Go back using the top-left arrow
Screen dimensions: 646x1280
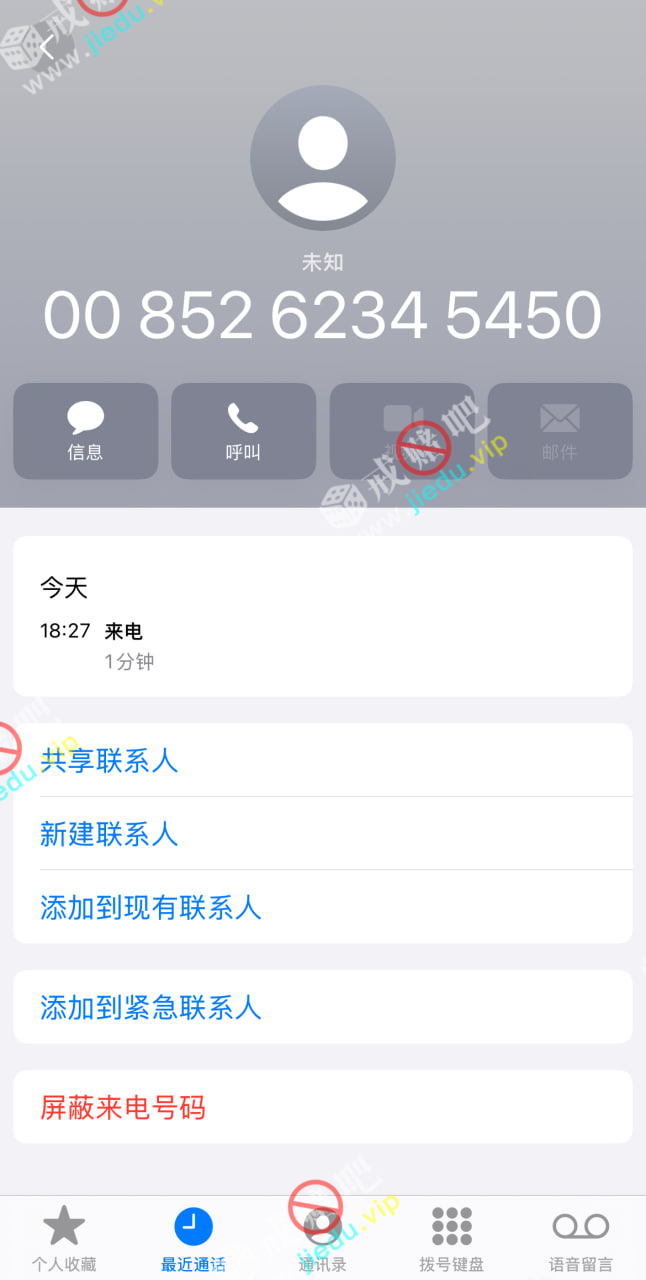[x=47, y=47]
